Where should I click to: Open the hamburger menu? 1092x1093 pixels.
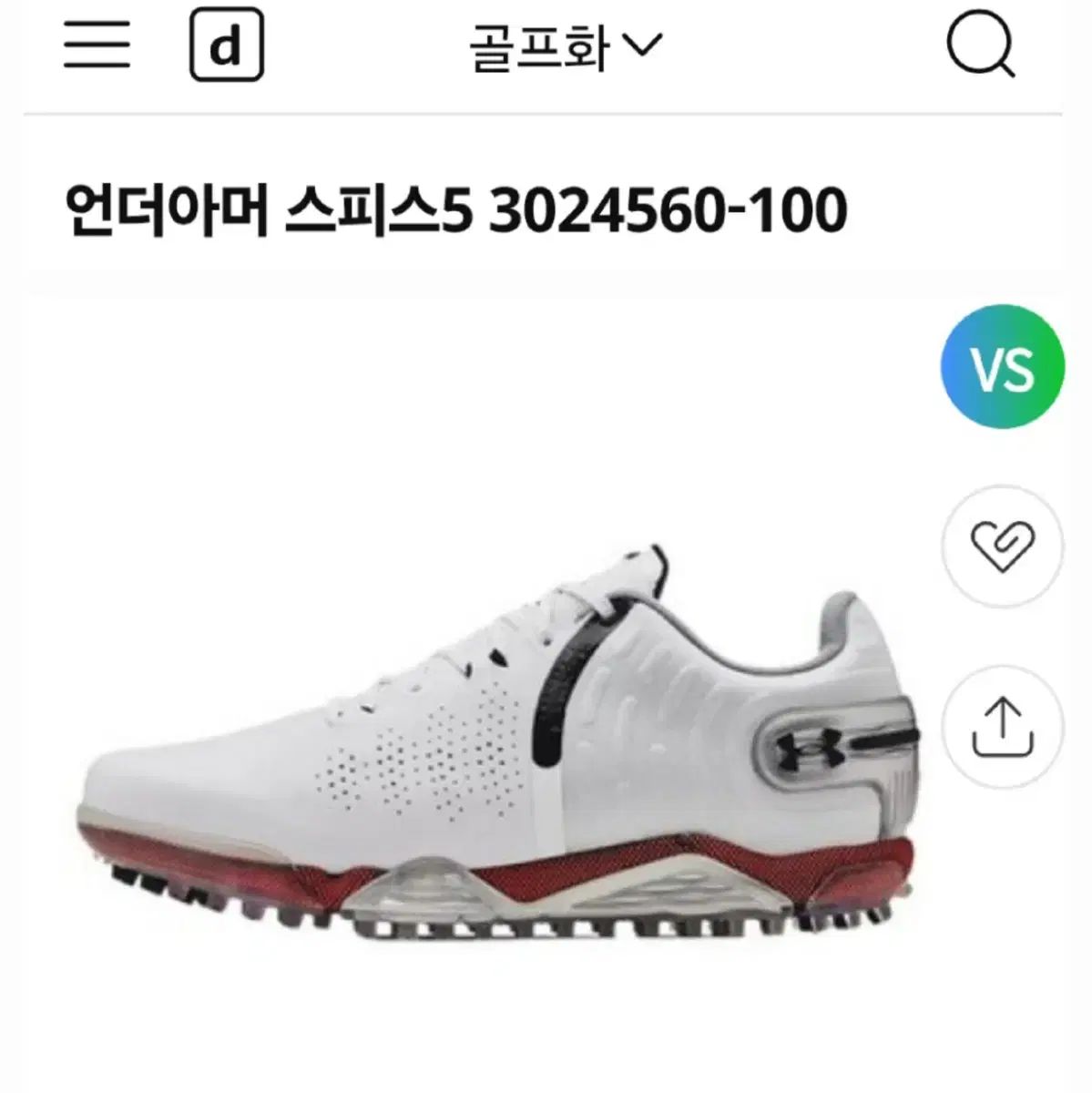point(97,46)
